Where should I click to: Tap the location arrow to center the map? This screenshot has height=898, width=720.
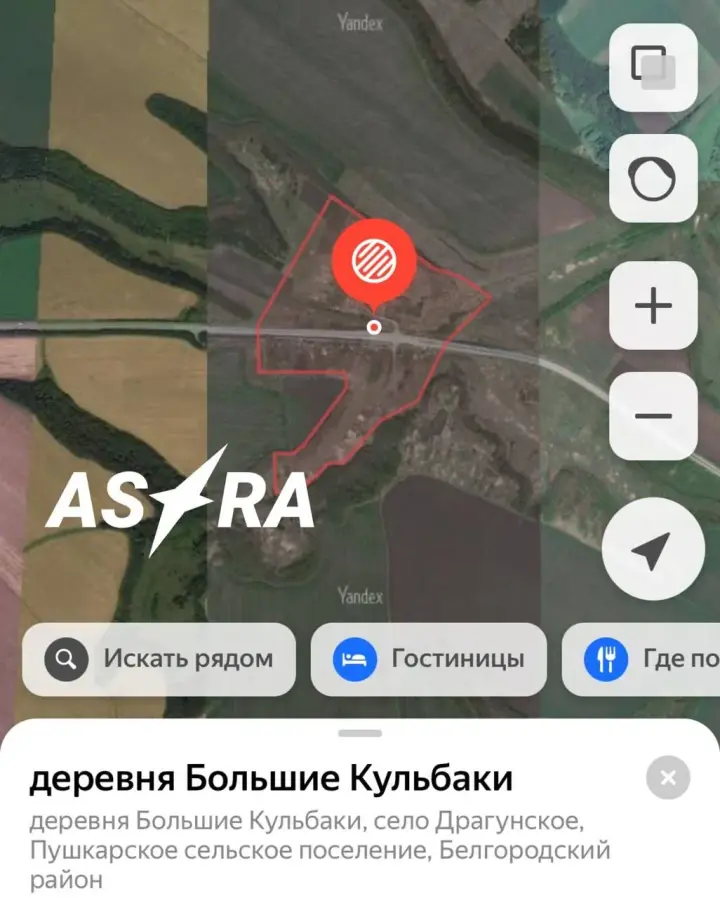tap(654, 548)
